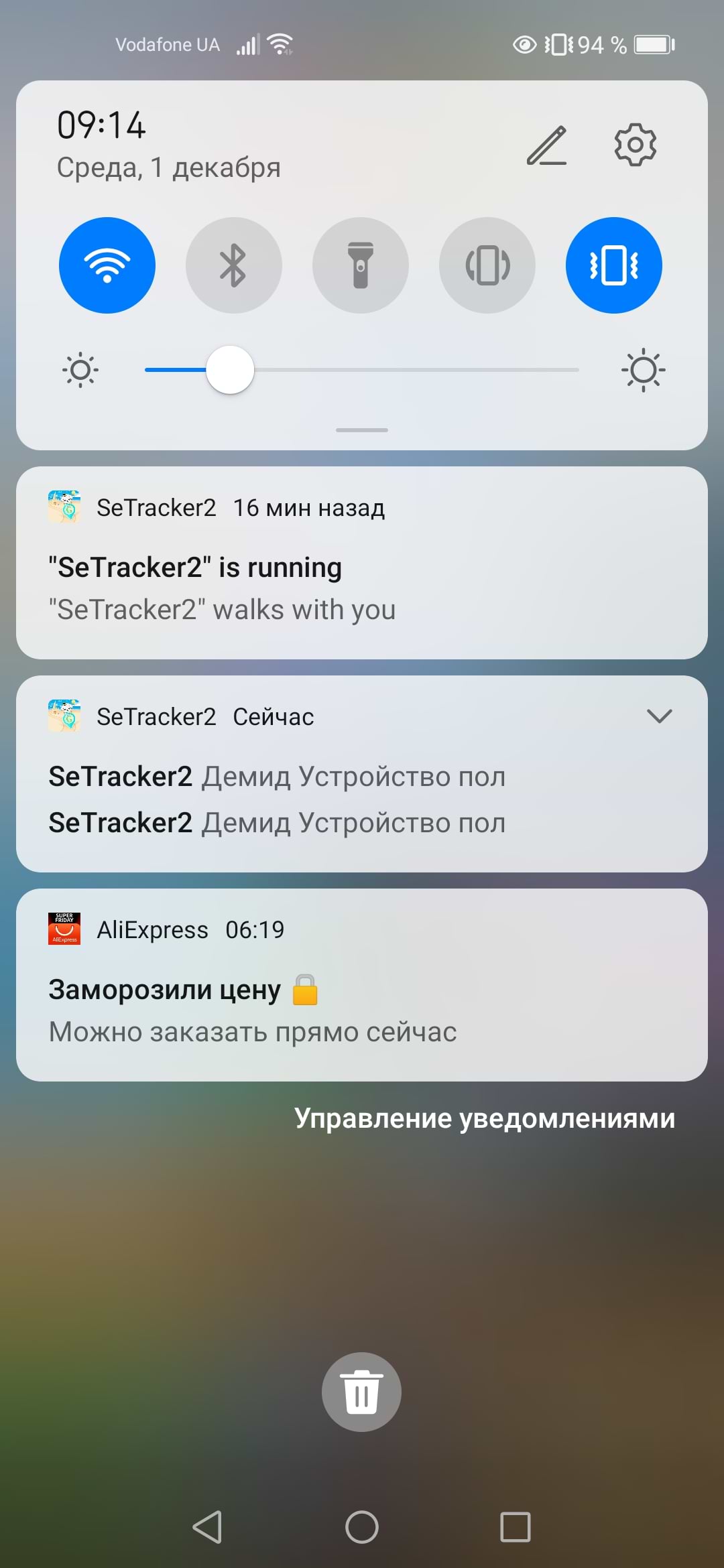
Task: Toggle the auto-rotate tile
Action: tap(487, 265)
